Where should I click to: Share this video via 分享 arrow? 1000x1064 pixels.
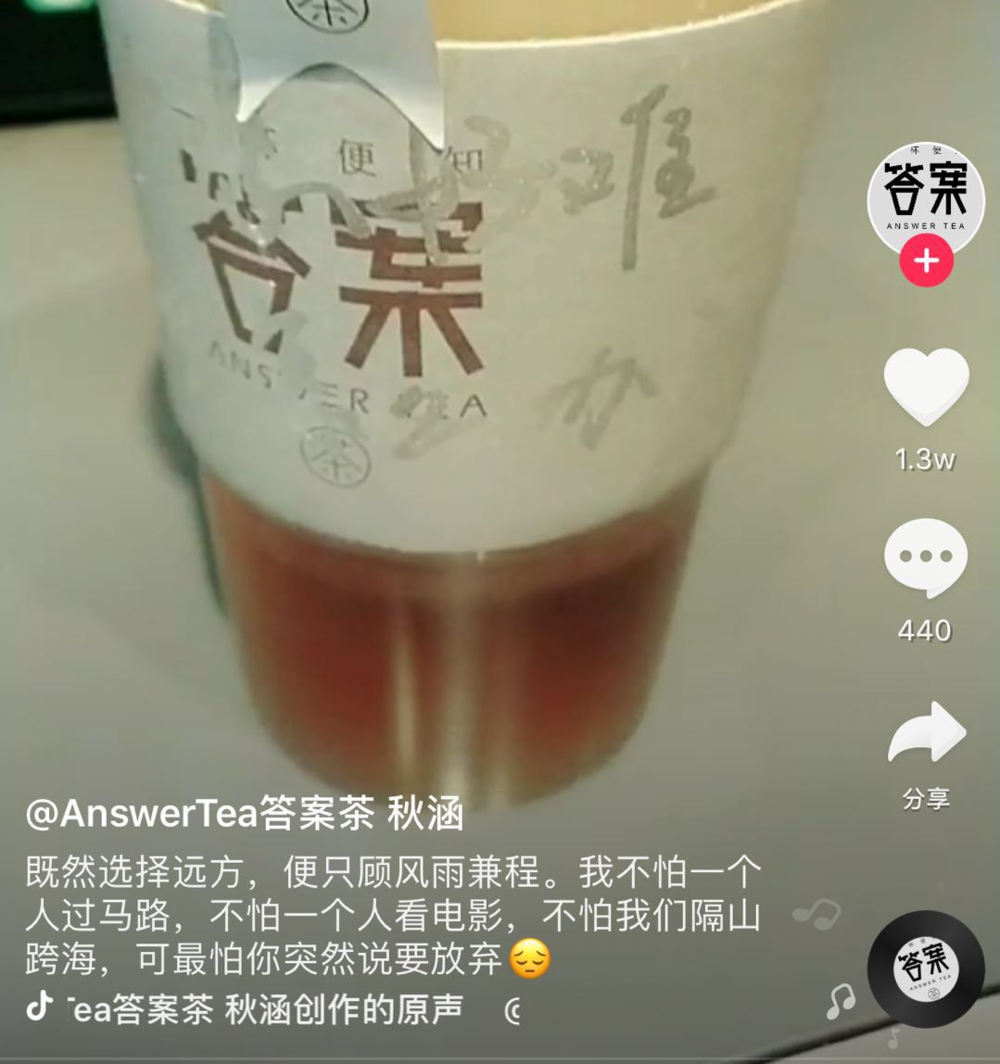pos(926,734)
